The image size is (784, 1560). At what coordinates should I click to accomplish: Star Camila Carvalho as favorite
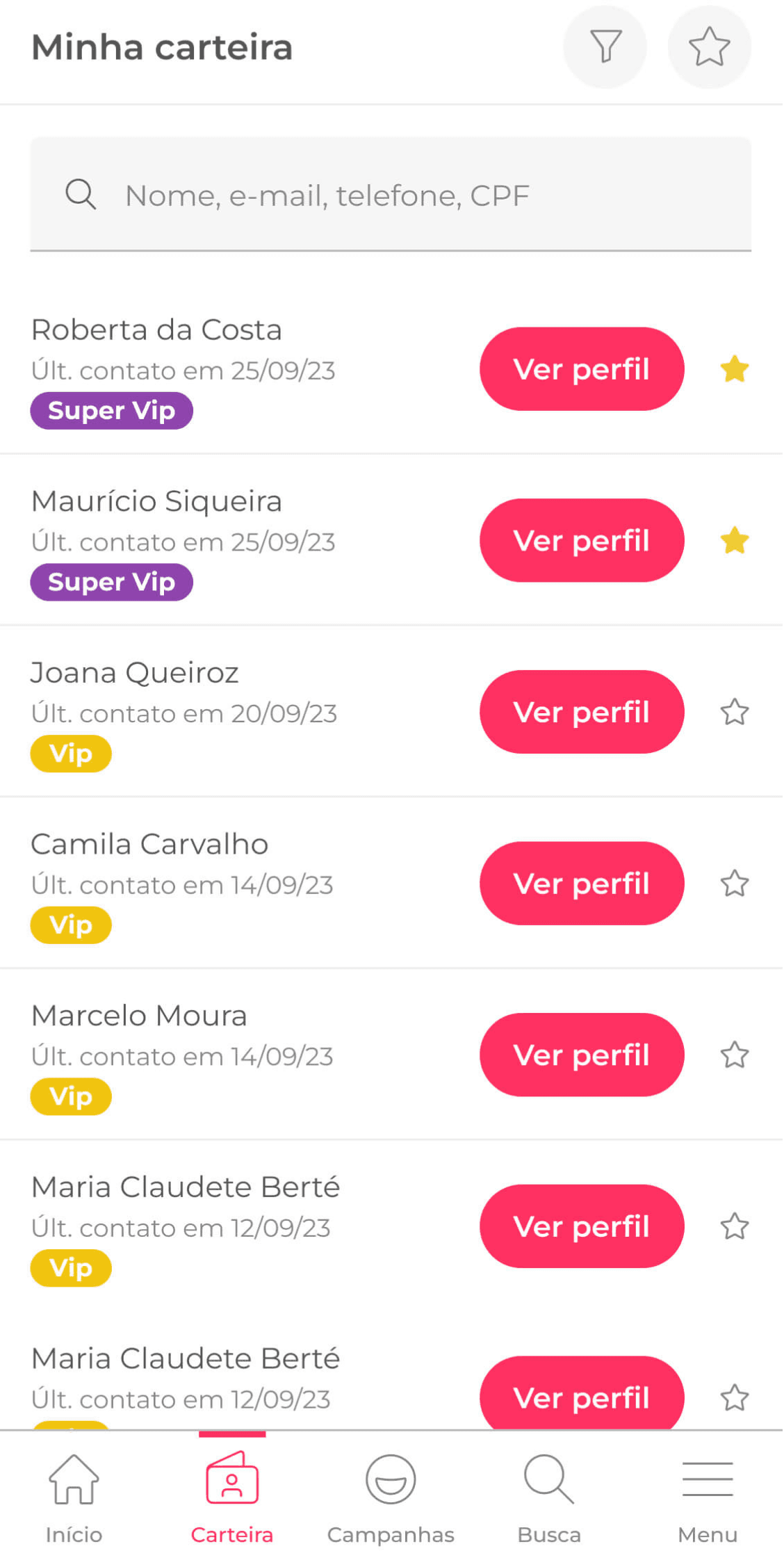point(734,884)
